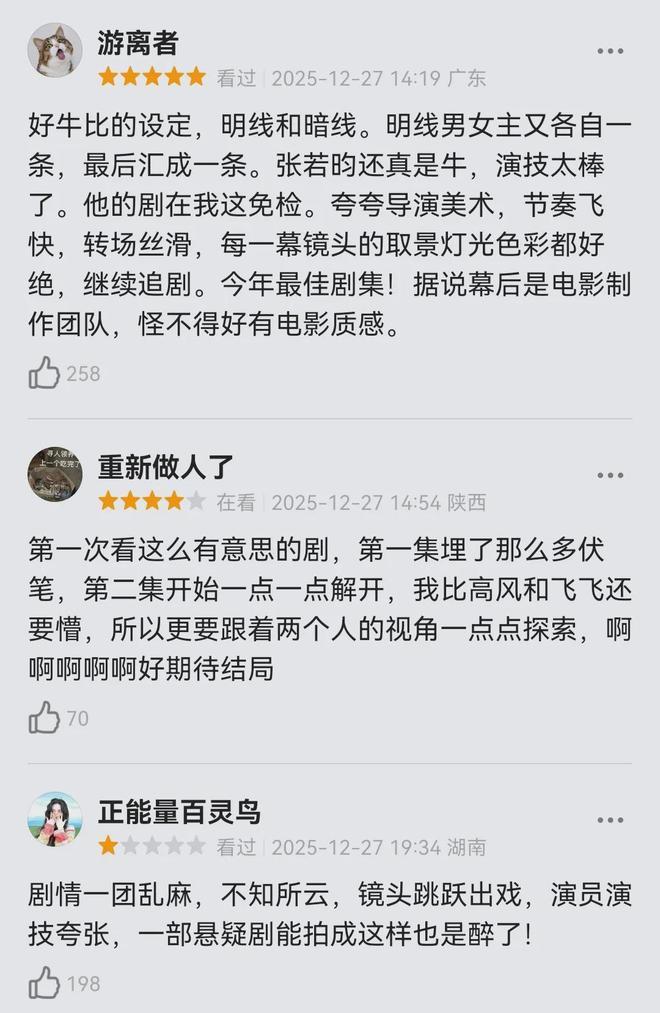Like 游离者's review
Image resolution: width=660 pixels, height=1013 pixels.
(45, 373)
